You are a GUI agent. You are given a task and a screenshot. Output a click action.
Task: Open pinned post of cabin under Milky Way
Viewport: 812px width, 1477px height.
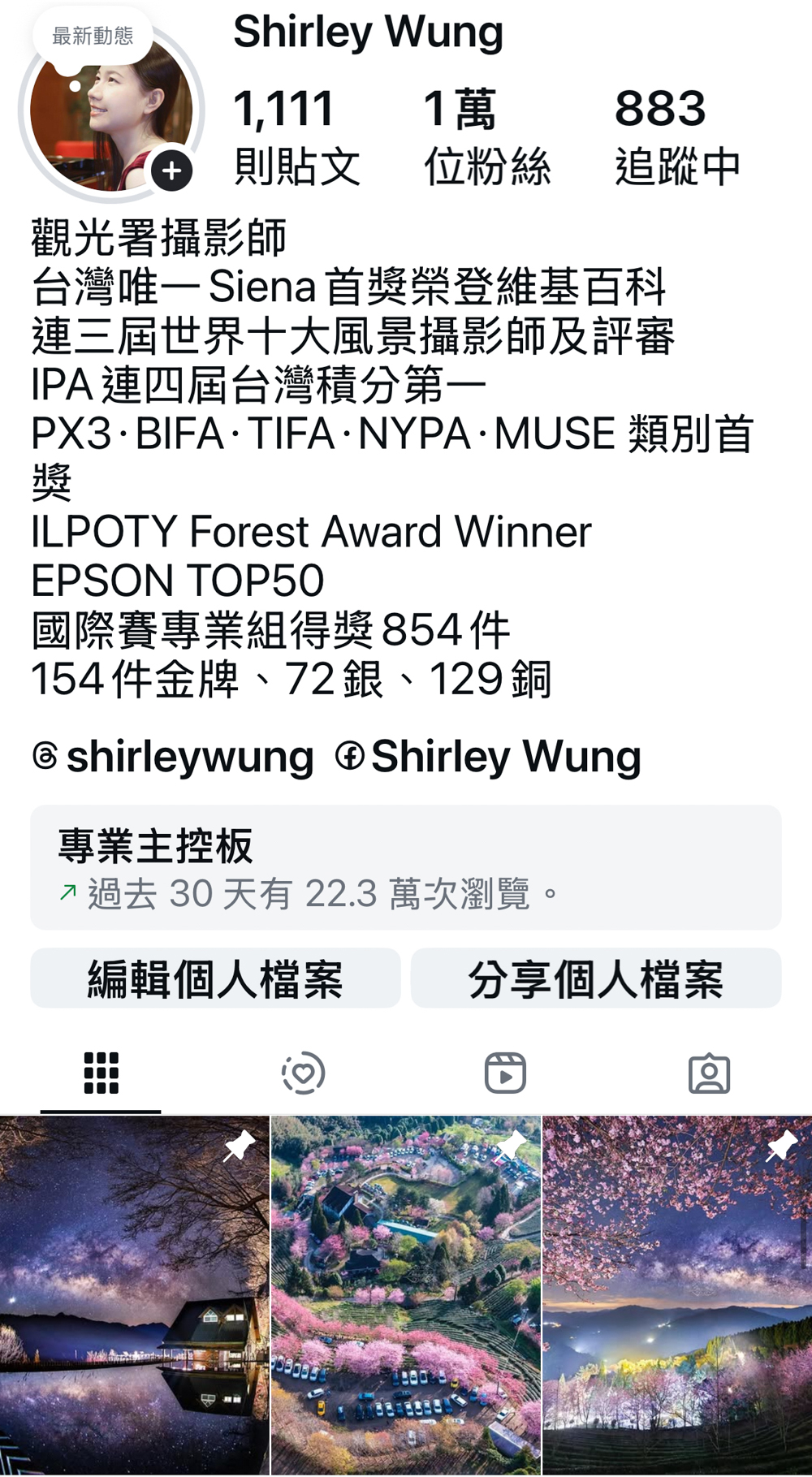point(134,1295)
